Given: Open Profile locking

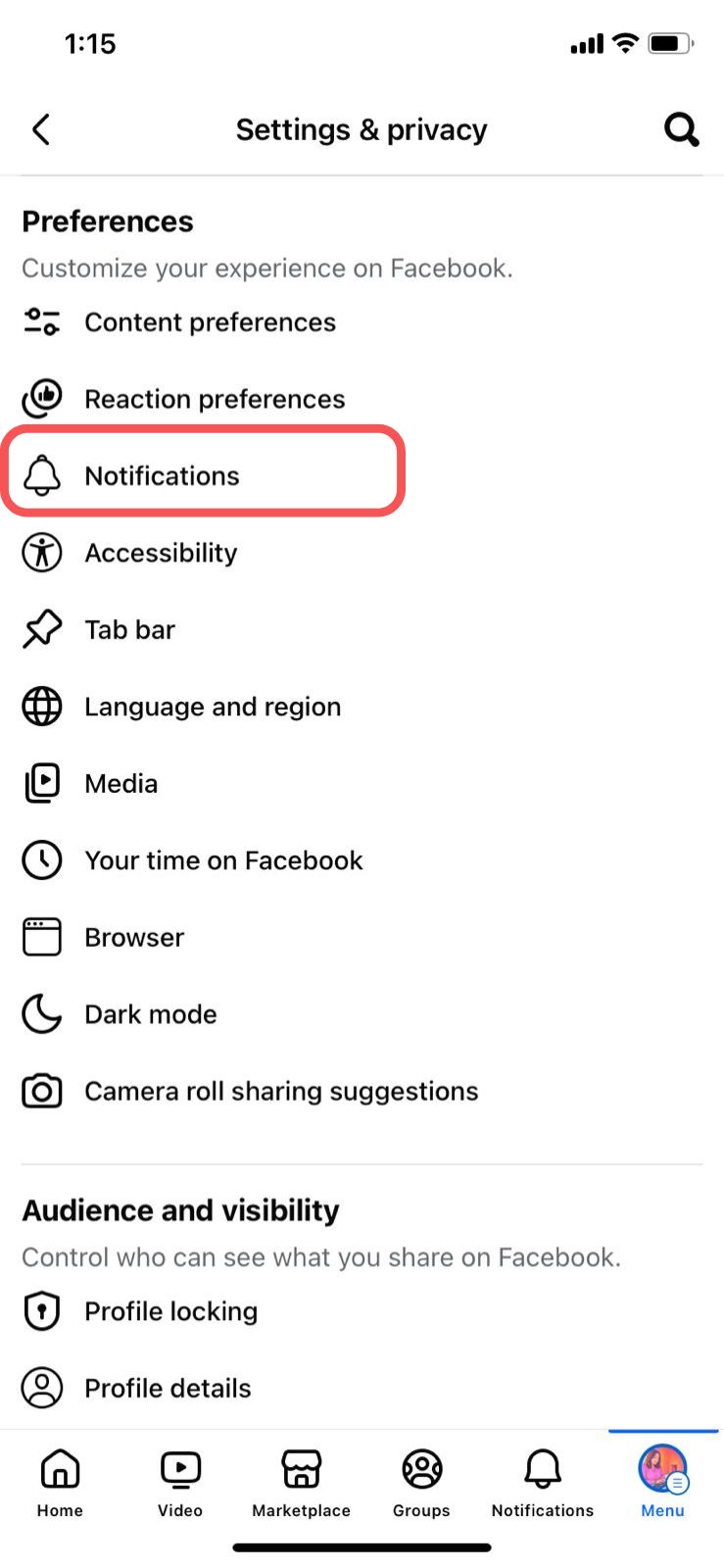Looking at the screenshot, I should coord(362,1311).
